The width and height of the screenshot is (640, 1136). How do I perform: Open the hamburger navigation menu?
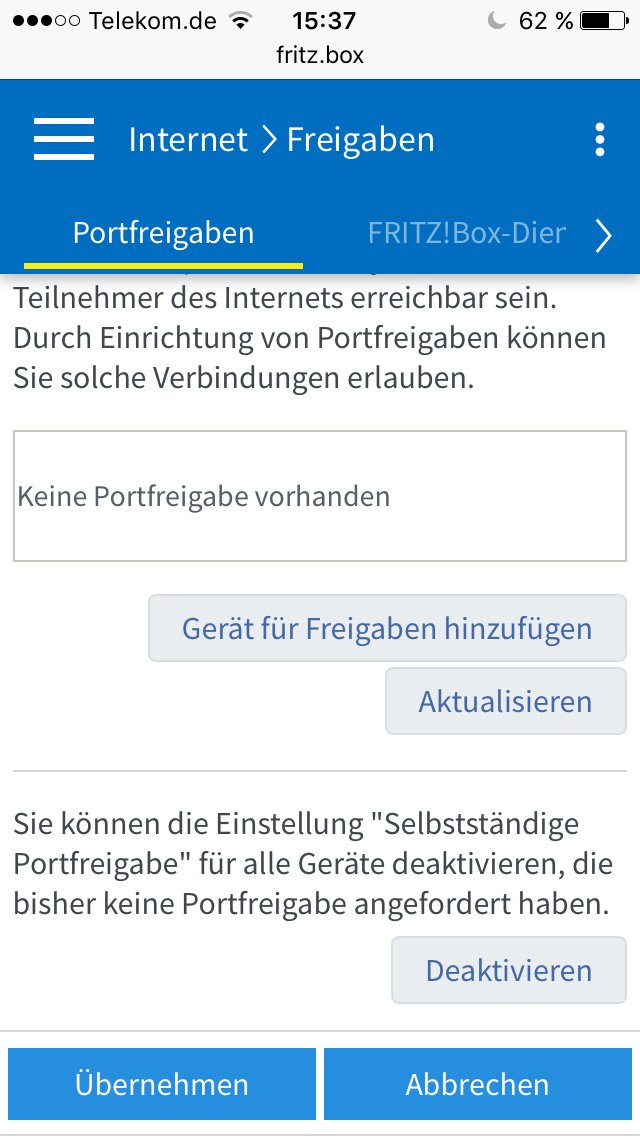[x=64, y=139]
